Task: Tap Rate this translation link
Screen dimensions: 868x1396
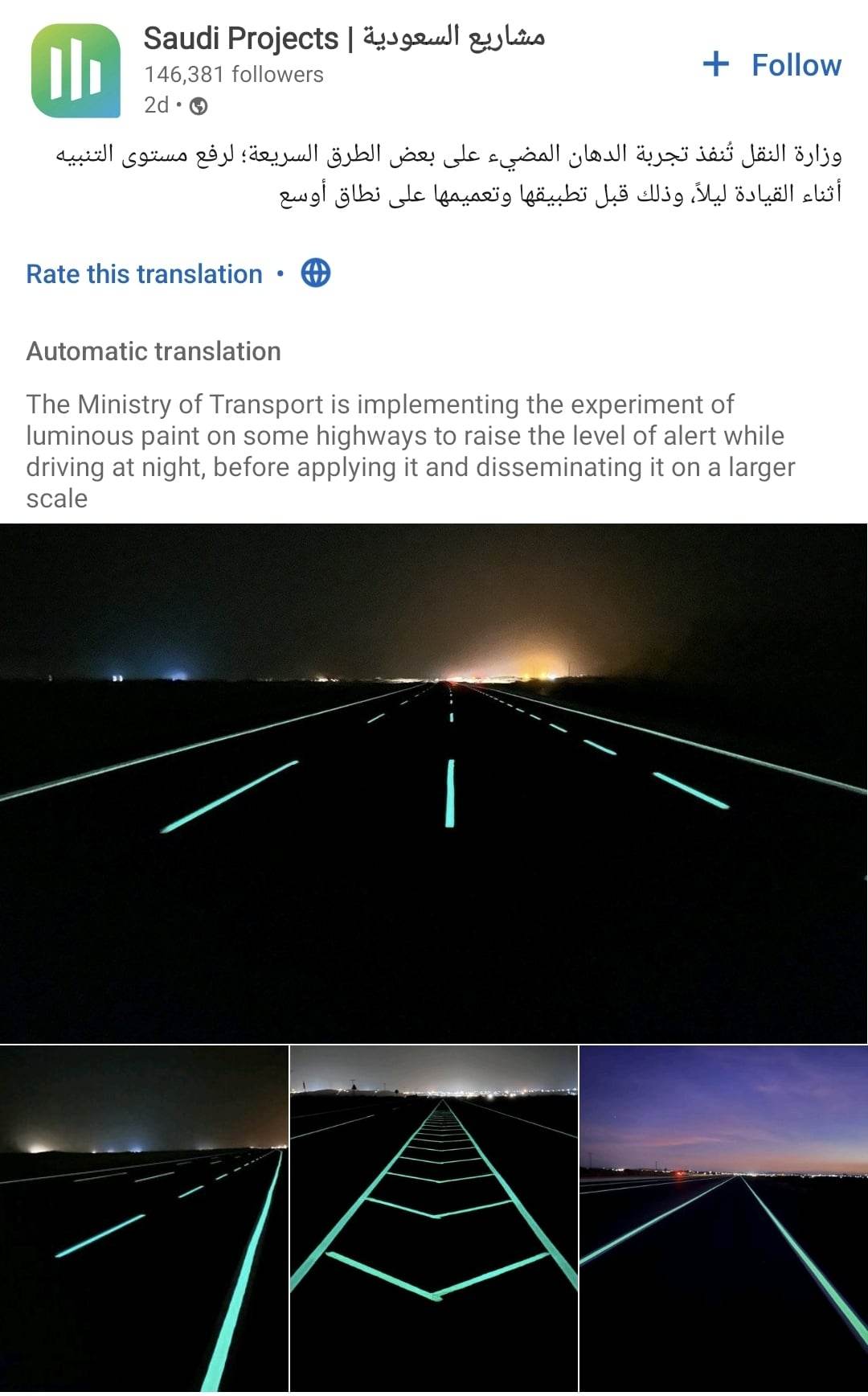Action: point(144,274)
